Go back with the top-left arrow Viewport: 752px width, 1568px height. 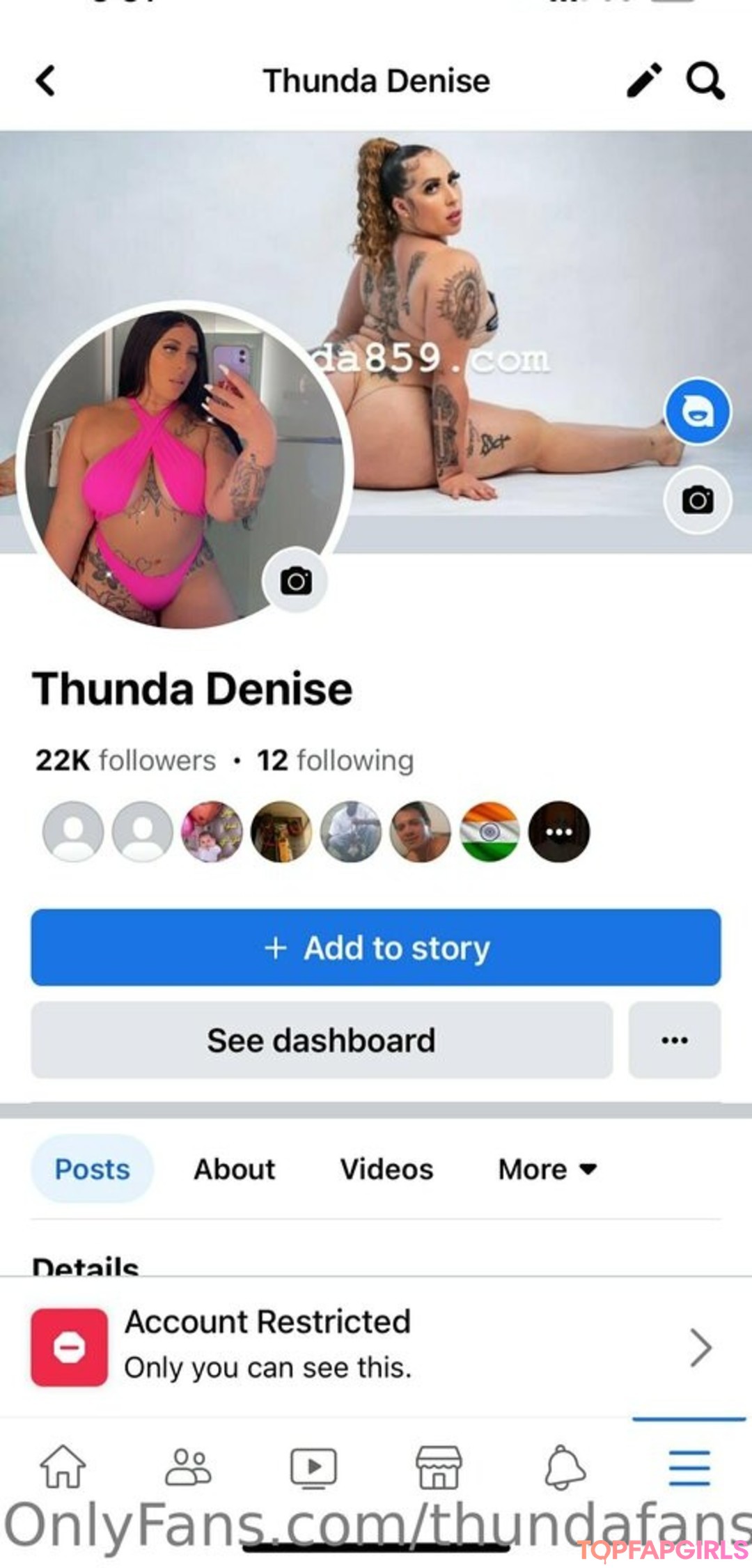[45, 80]
